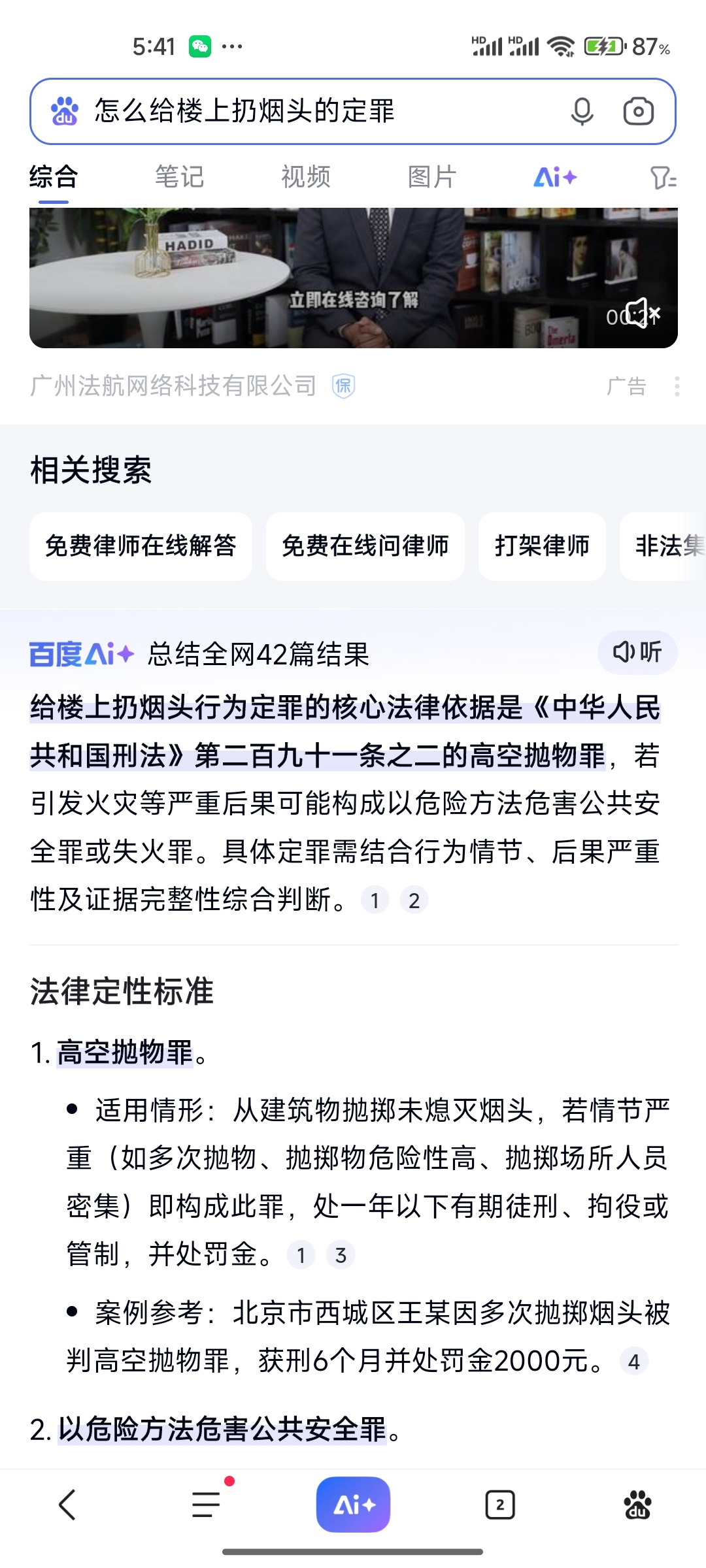Open the Ai+ top tab

pyautogui.click(x=555, y=176)
